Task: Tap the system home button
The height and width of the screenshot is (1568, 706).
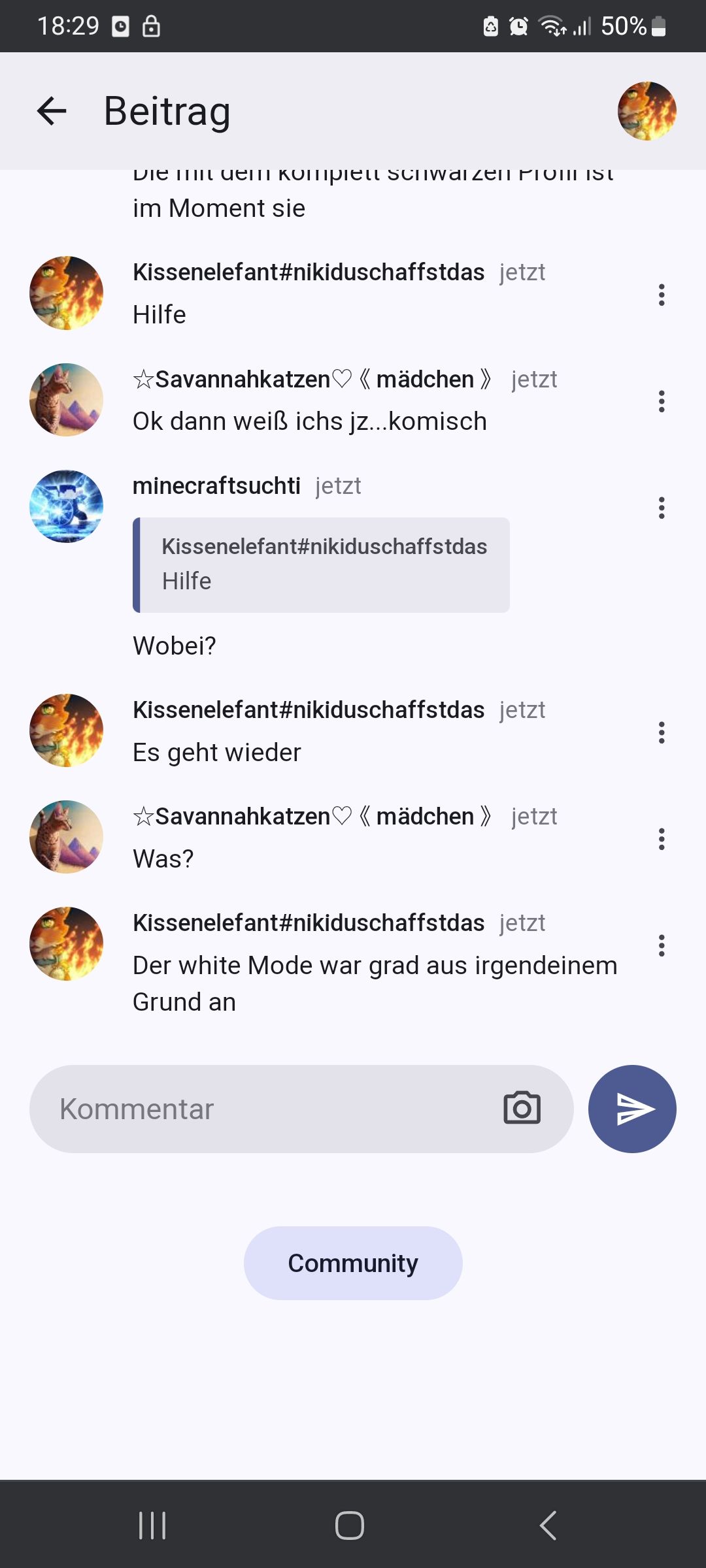Action: click(350, 1526)
